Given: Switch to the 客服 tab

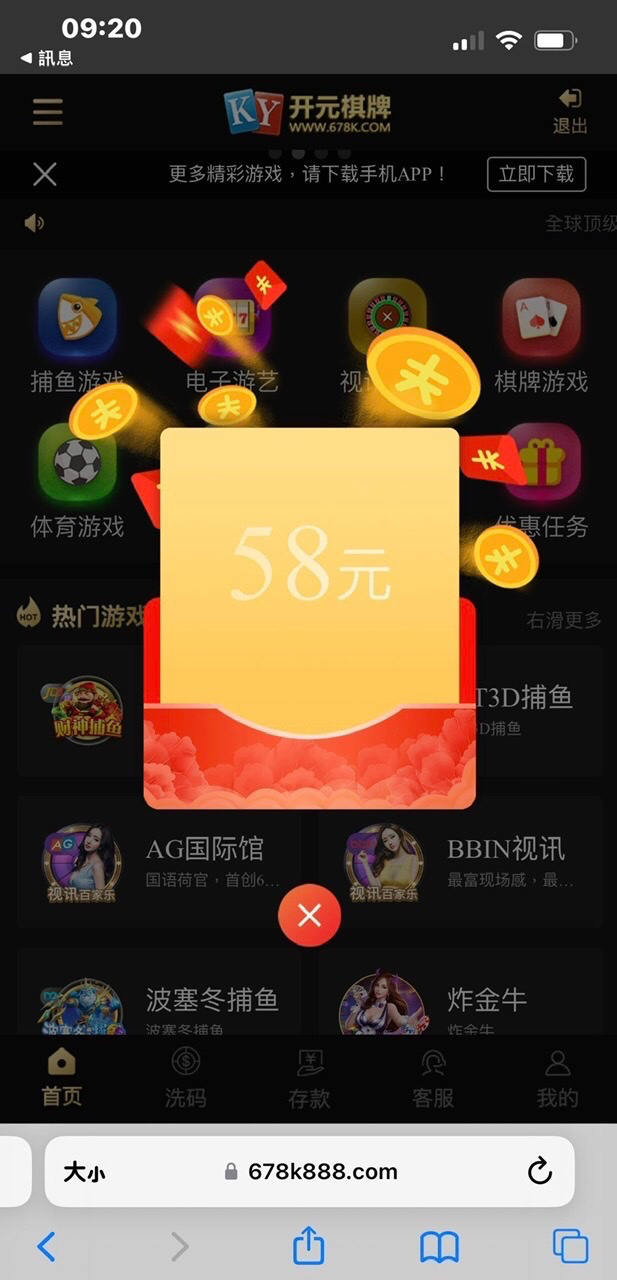Looking at the screenshot, I should point(433,1079).
